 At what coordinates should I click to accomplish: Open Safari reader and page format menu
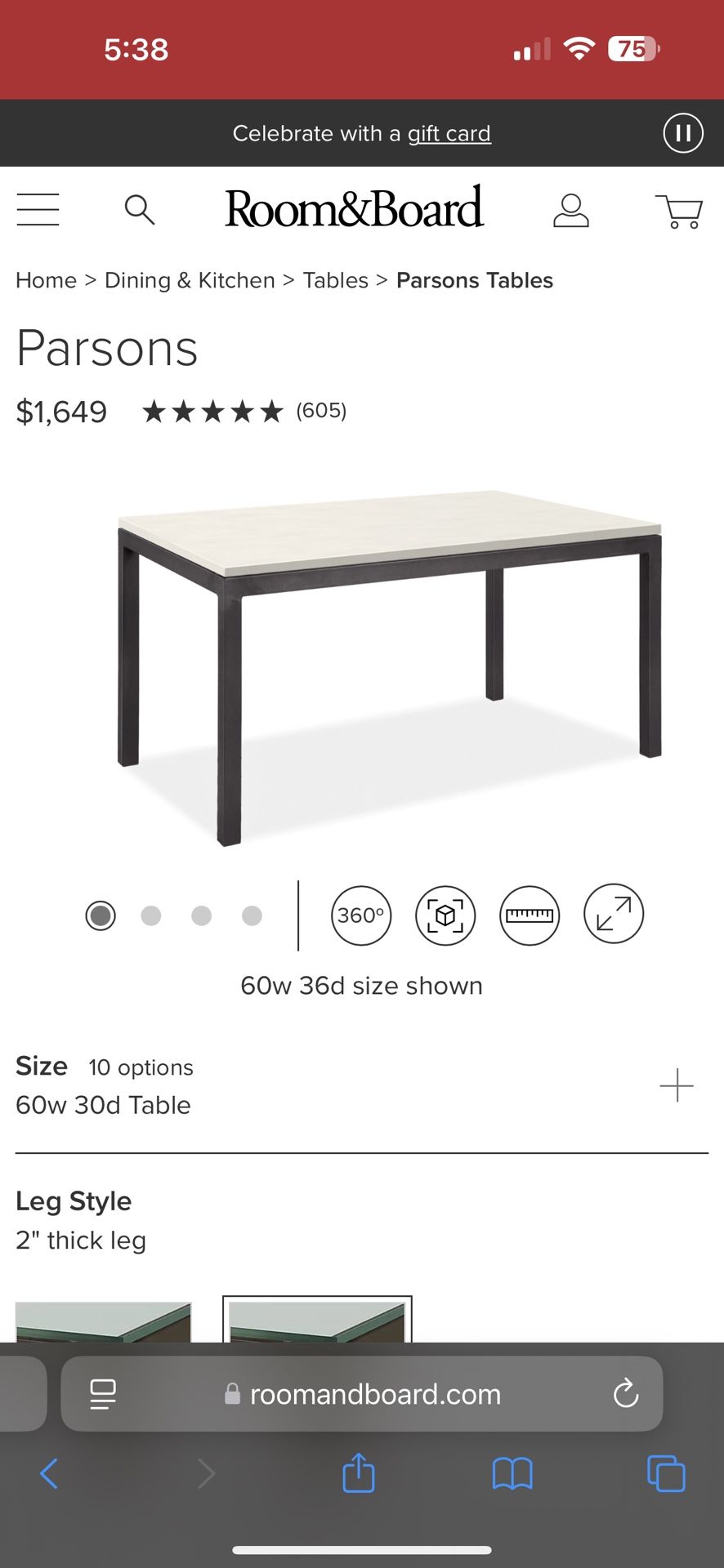102,1394
